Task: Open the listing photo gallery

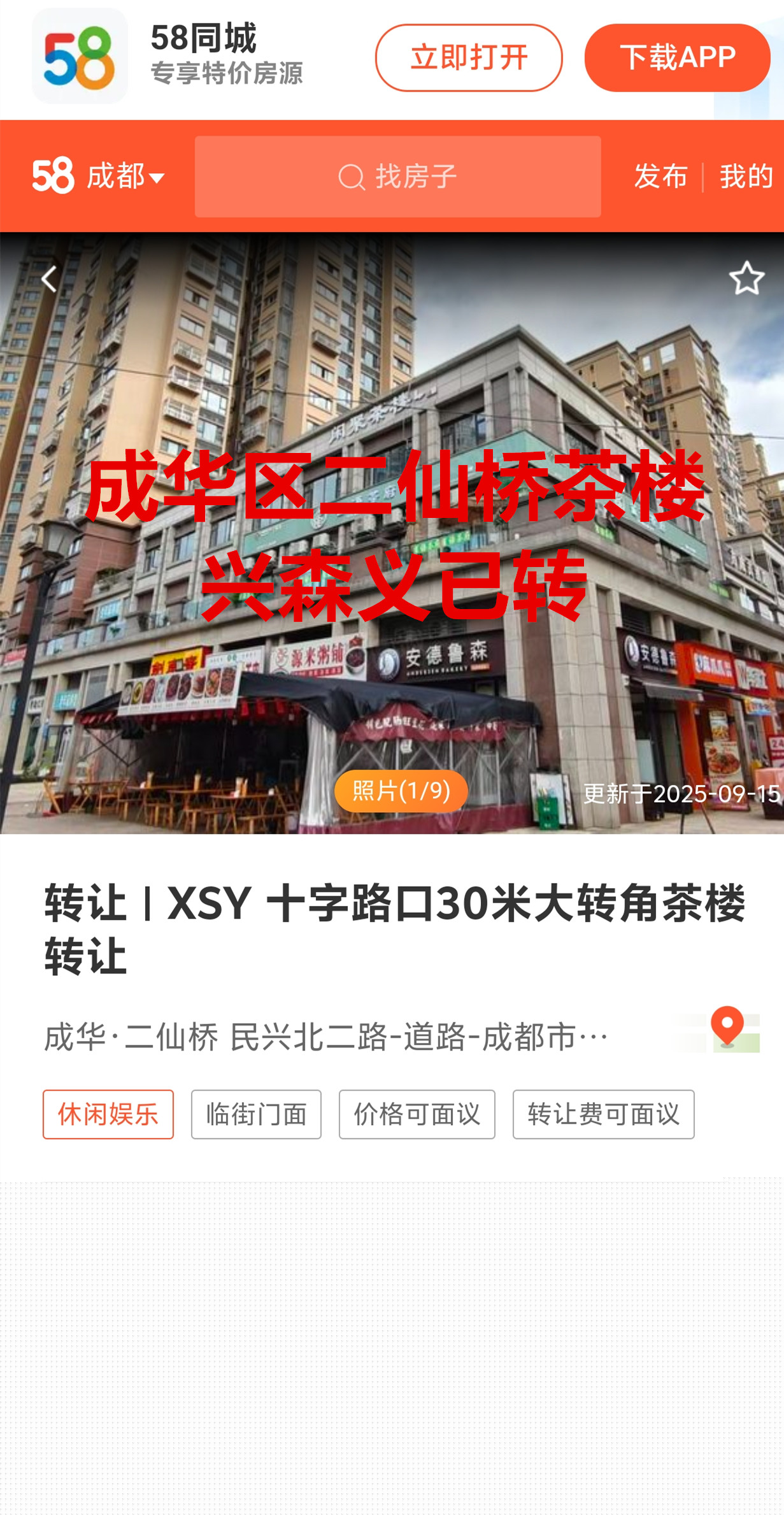Action: [x=401, y=791]
